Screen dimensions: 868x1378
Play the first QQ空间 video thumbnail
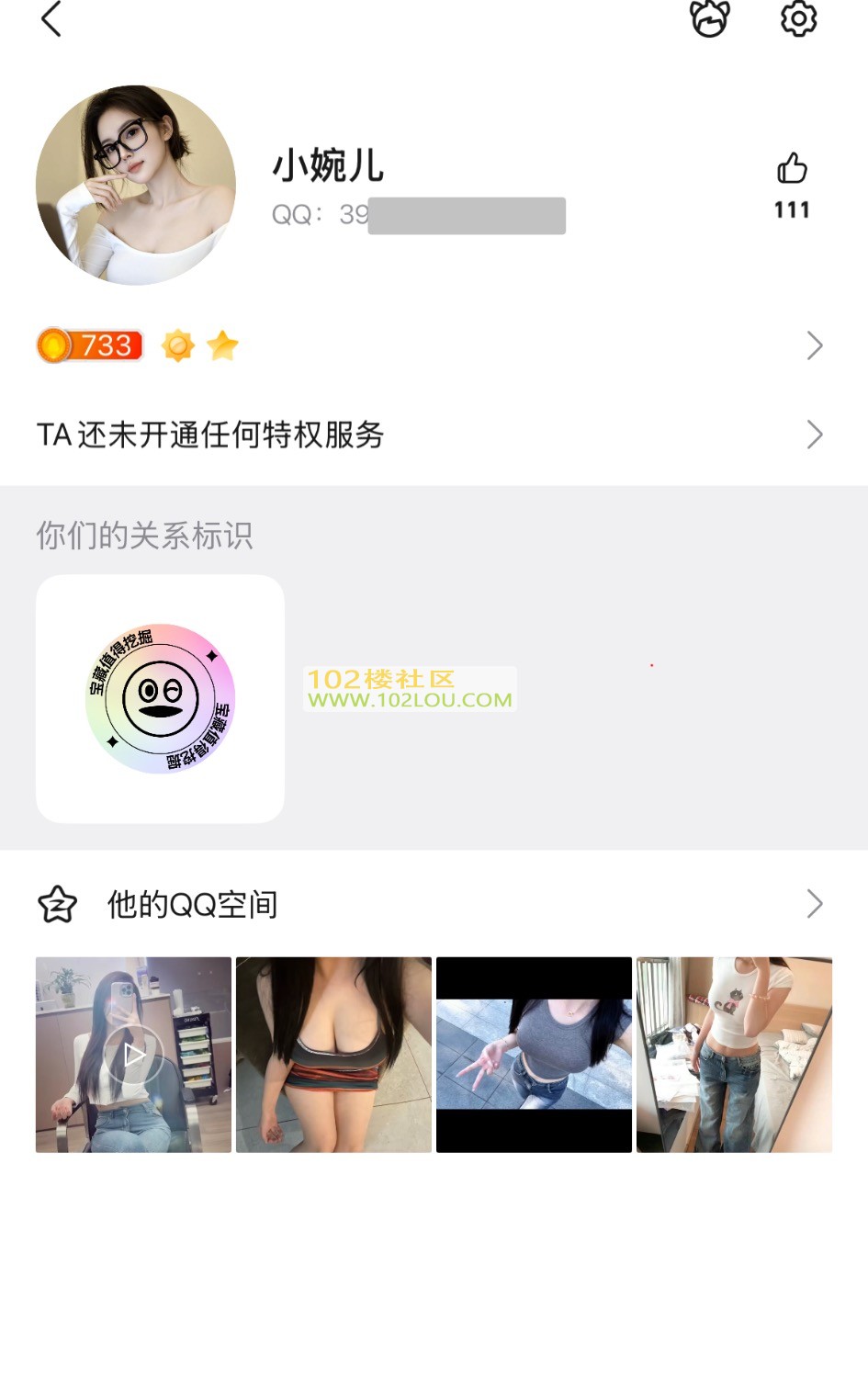[134, 1055]
